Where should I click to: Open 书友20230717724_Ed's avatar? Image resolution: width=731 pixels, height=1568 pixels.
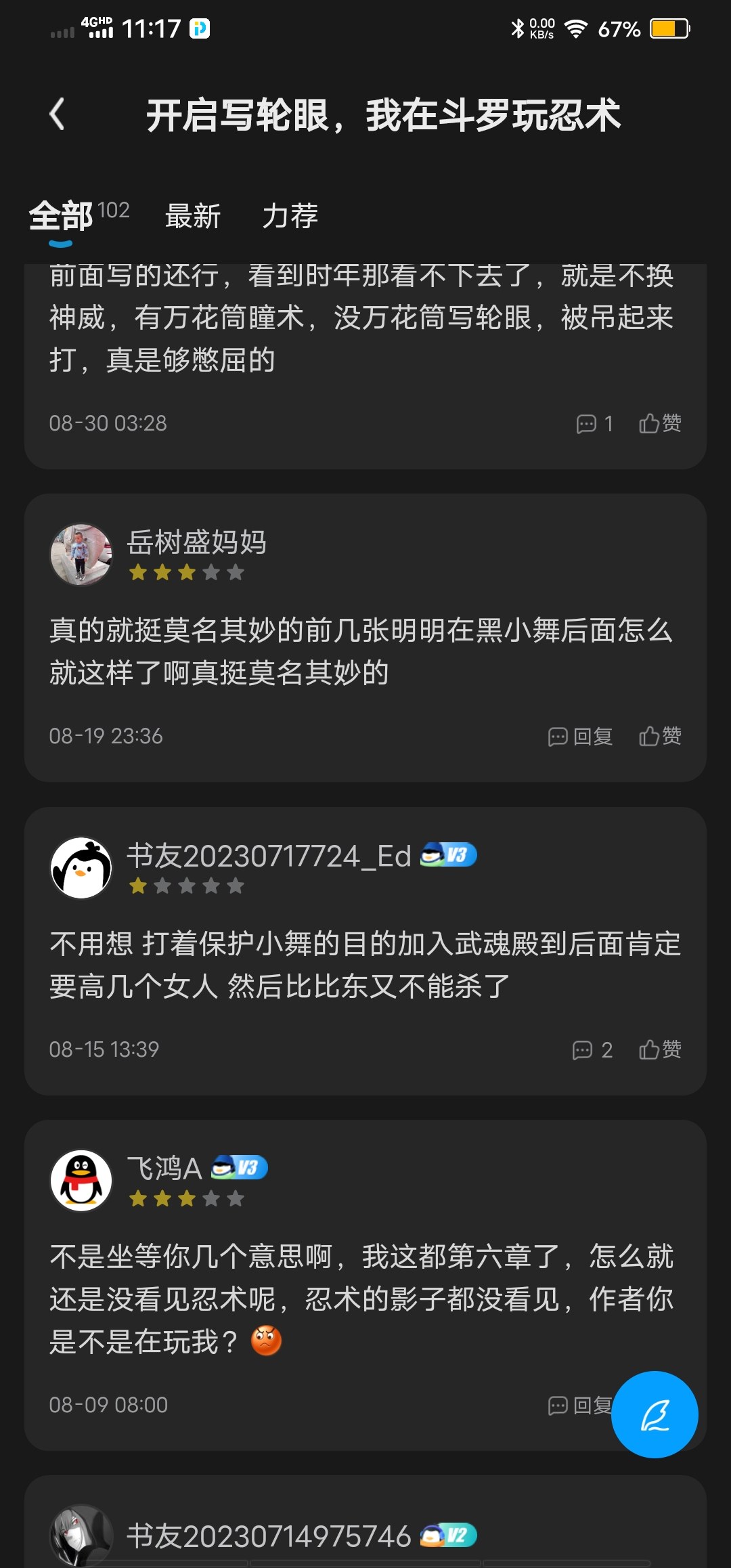point(81,868)
